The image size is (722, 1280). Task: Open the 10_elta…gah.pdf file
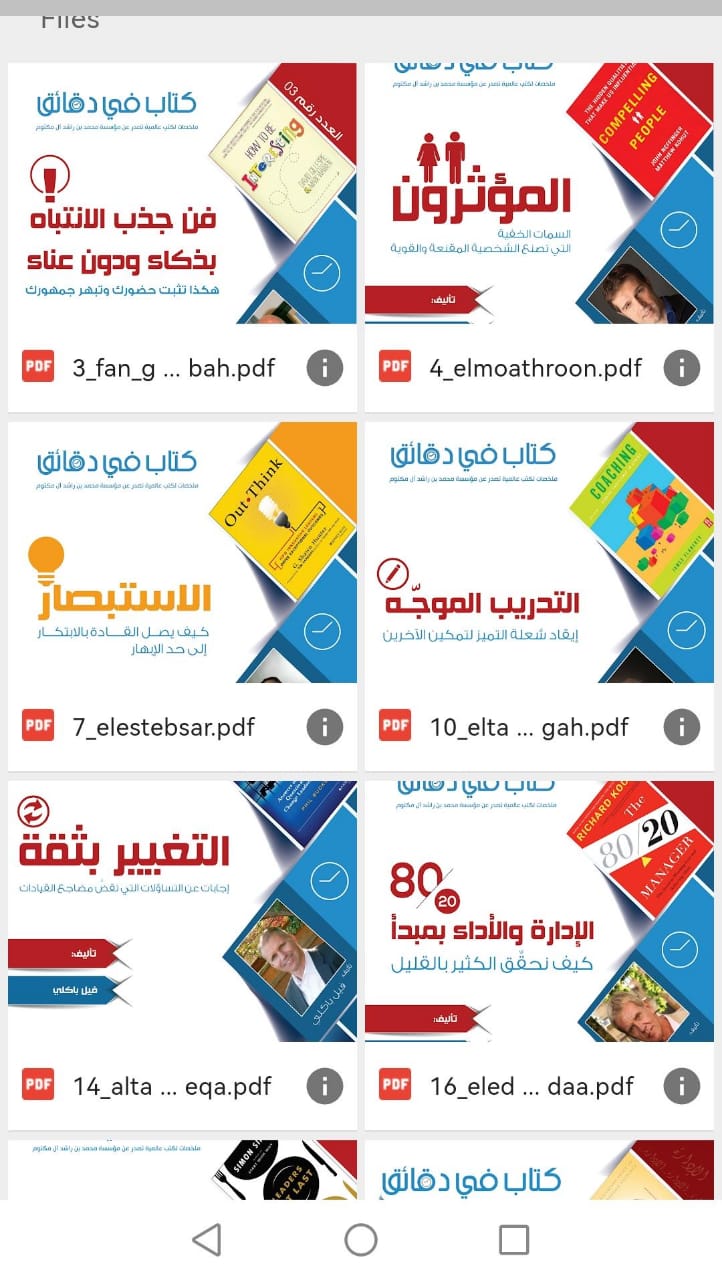[539, 553]
